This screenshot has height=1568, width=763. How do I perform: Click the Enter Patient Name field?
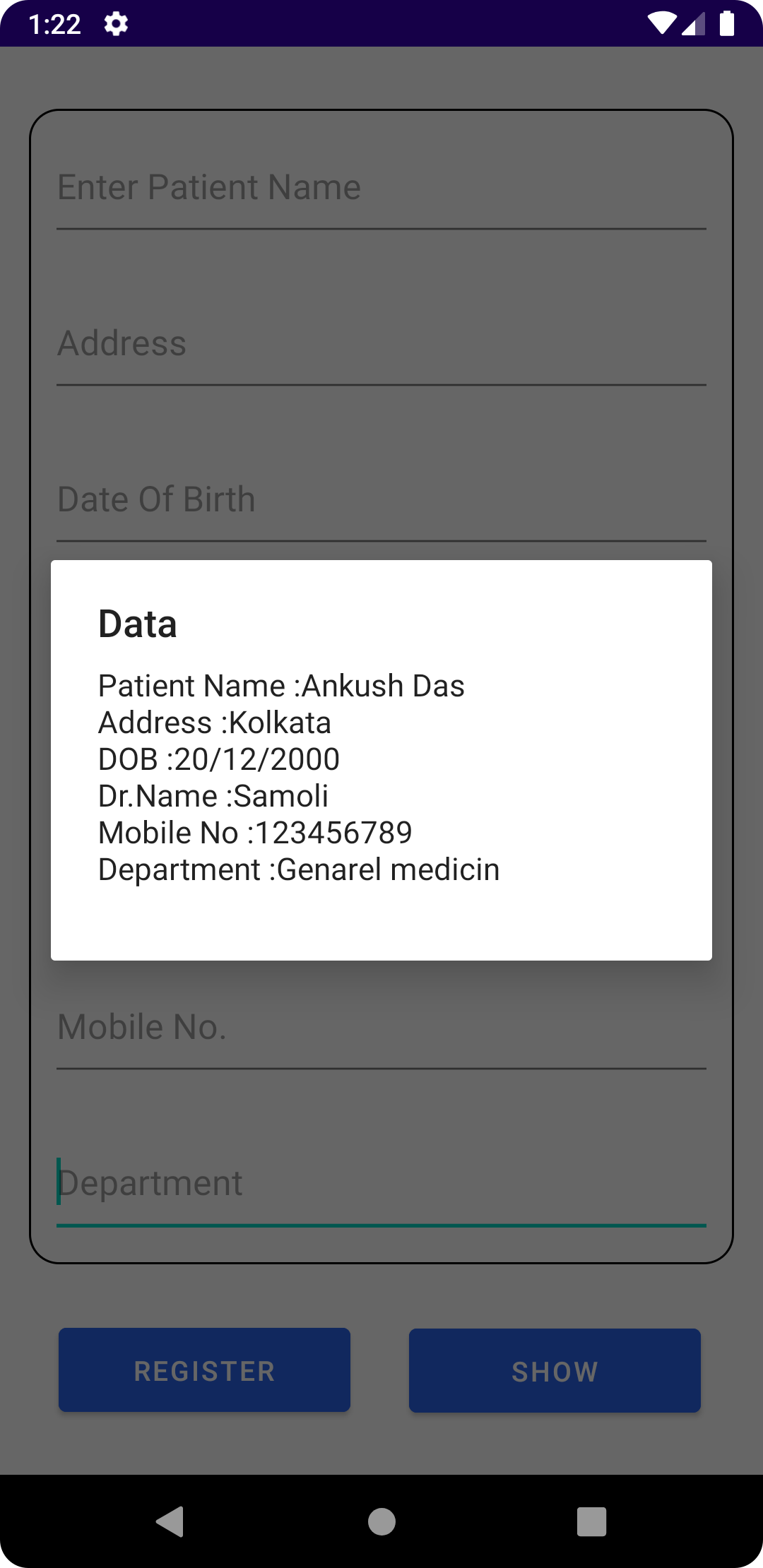381,187
